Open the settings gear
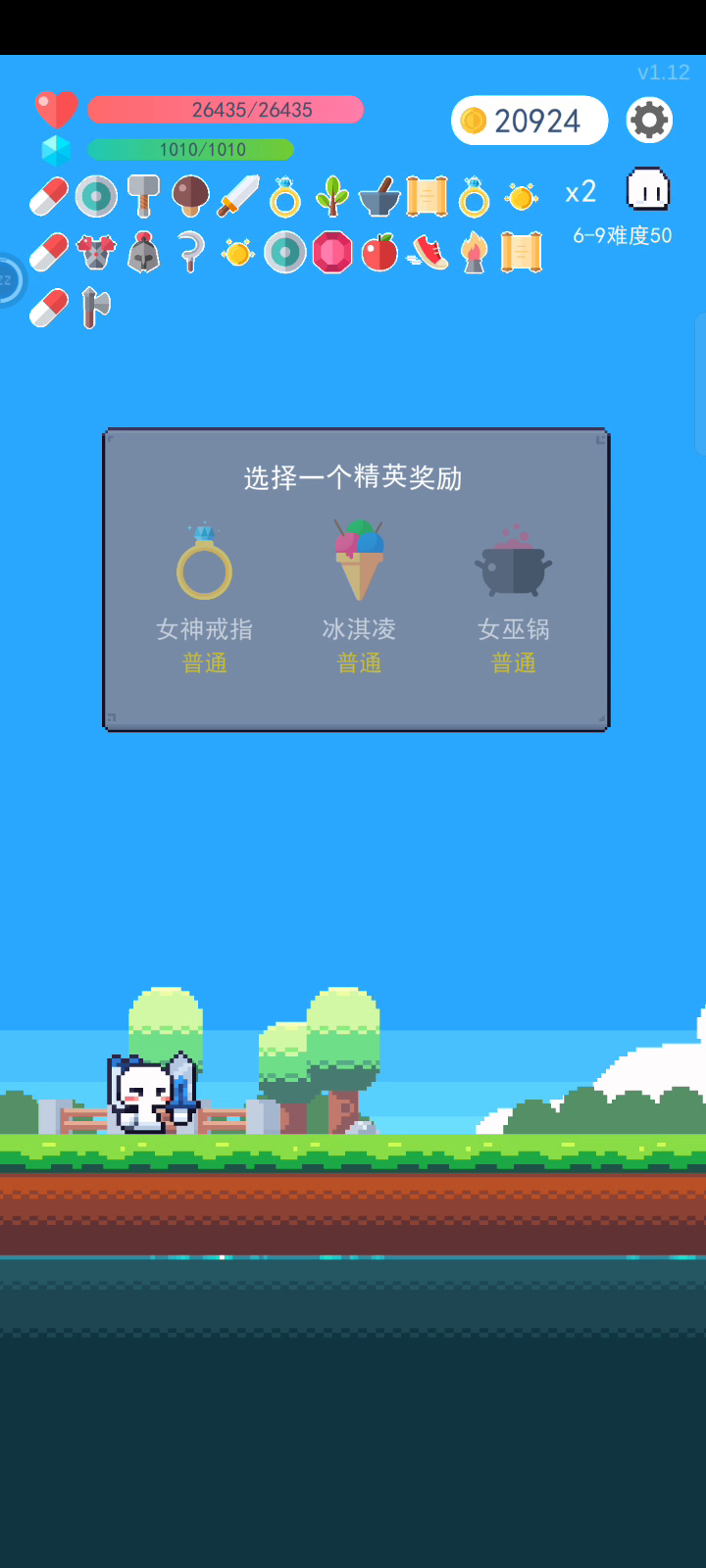This screenshot has height=1568, width=706. click(649, 121)
